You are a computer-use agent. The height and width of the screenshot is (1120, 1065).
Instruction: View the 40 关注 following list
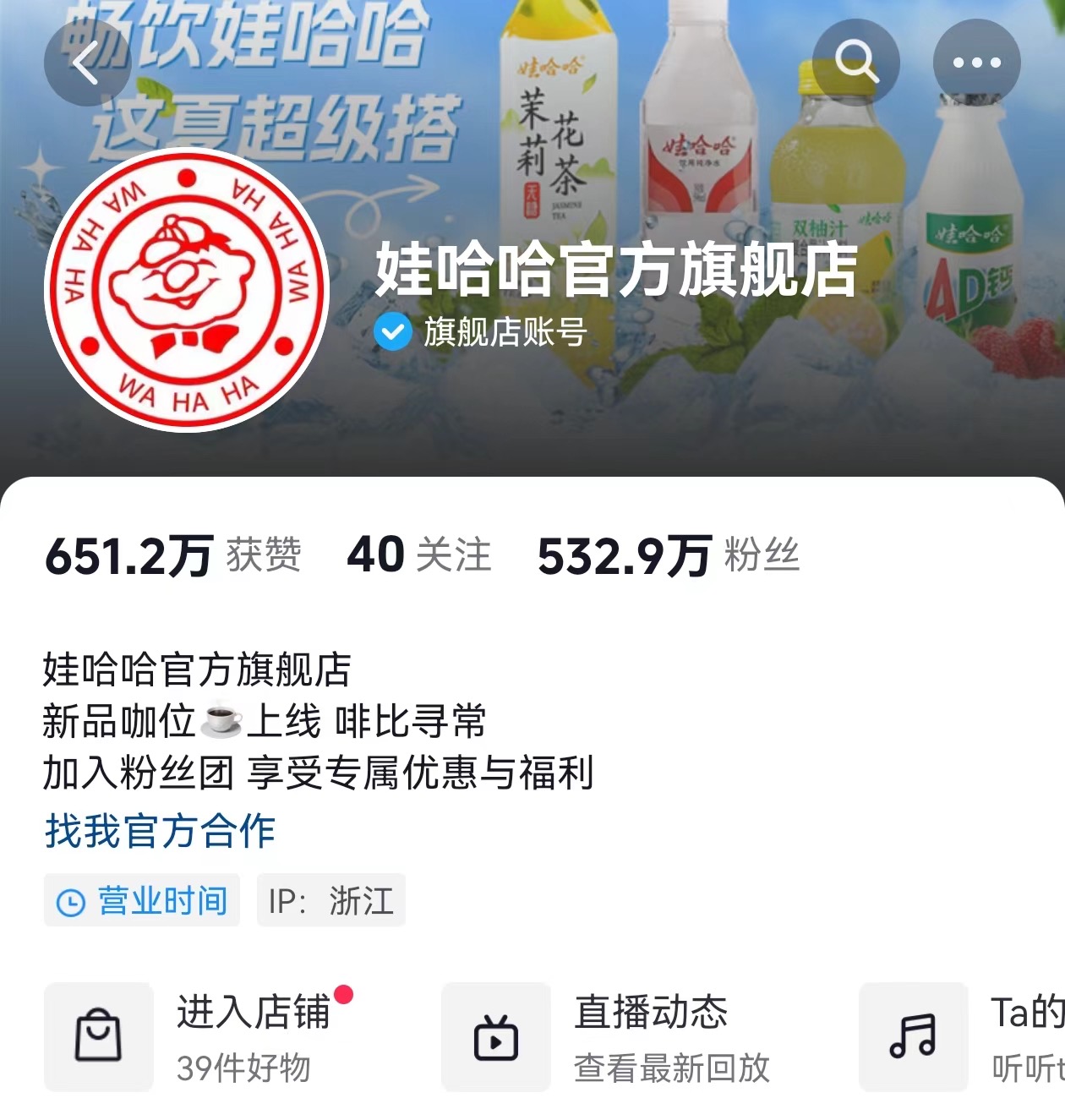(418, 556)
